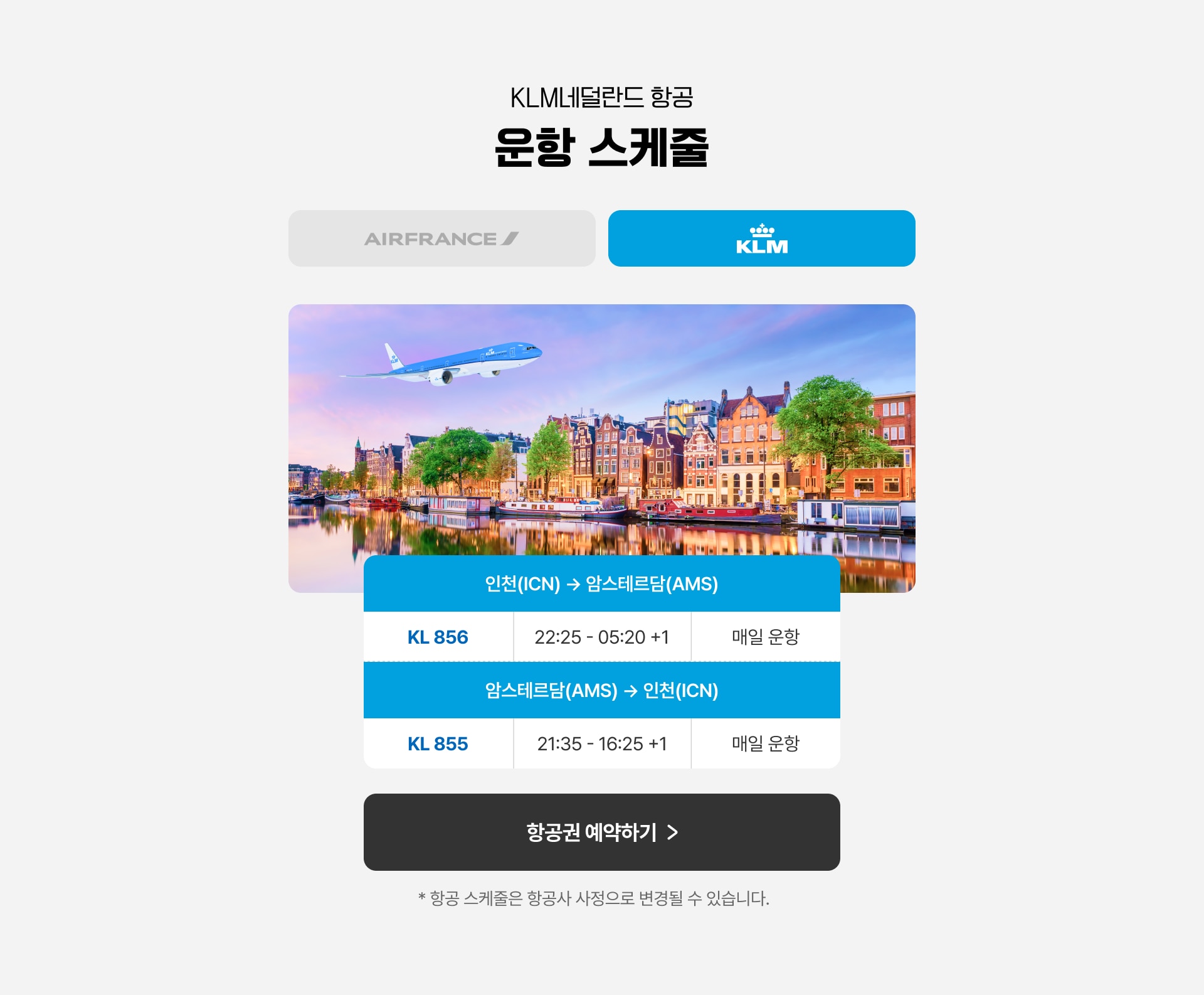The height and width of the screenshot is (995, 1204).
Task: Select the KLM schedule tab
Action: click(x=761, y=238)
